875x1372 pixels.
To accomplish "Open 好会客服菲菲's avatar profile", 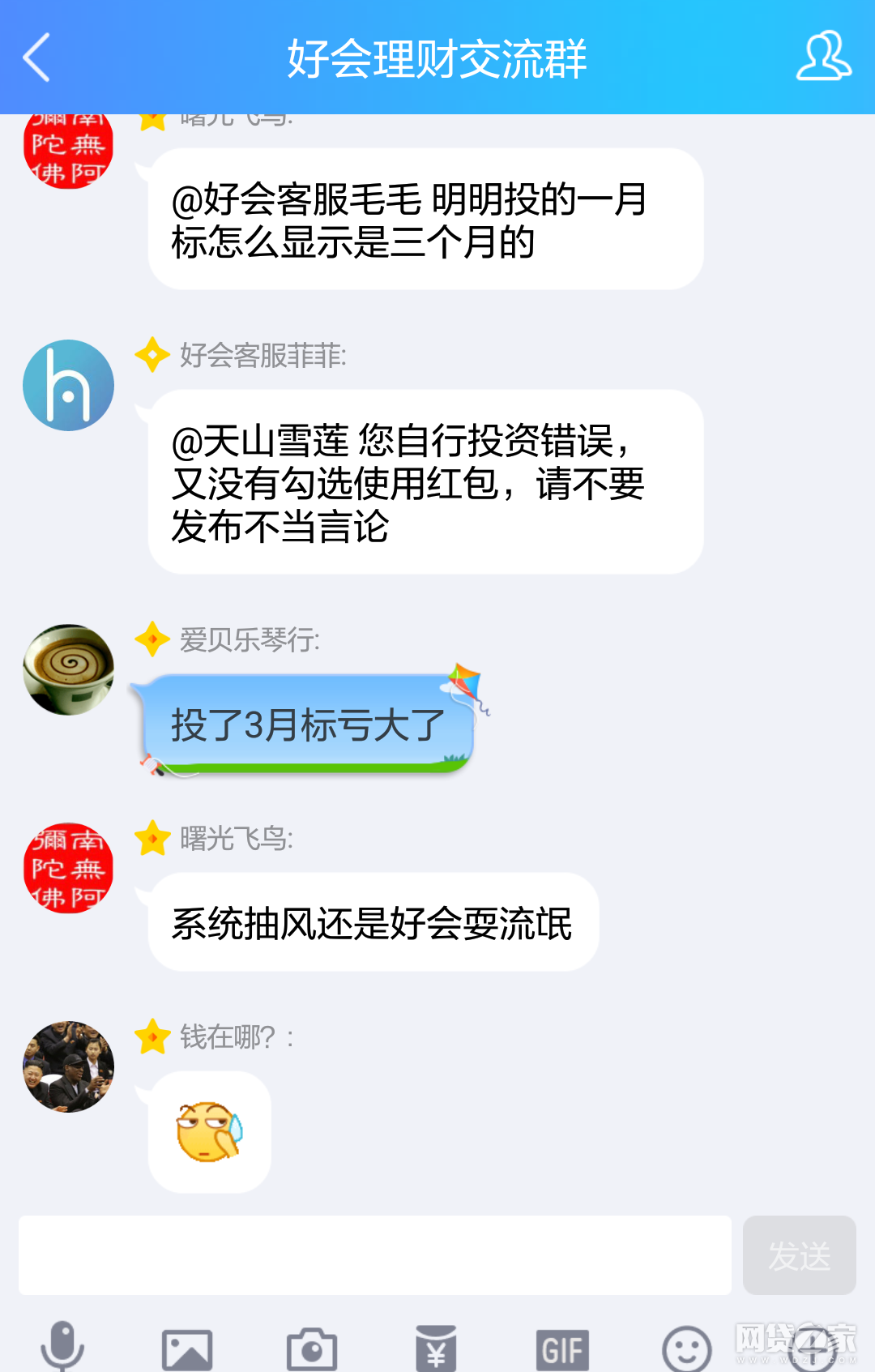I will (68, 385).
